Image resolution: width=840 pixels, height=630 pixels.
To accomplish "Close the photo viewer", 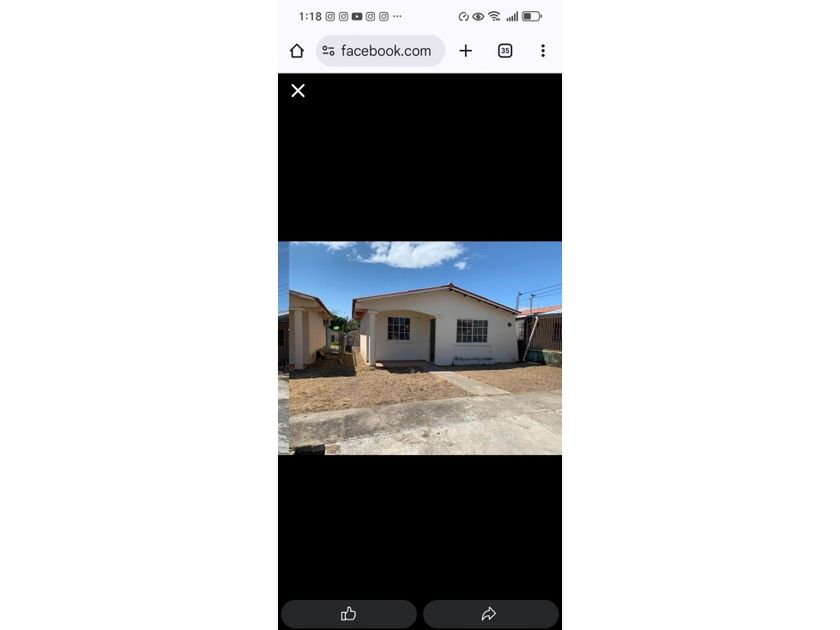I will [298, 91].
